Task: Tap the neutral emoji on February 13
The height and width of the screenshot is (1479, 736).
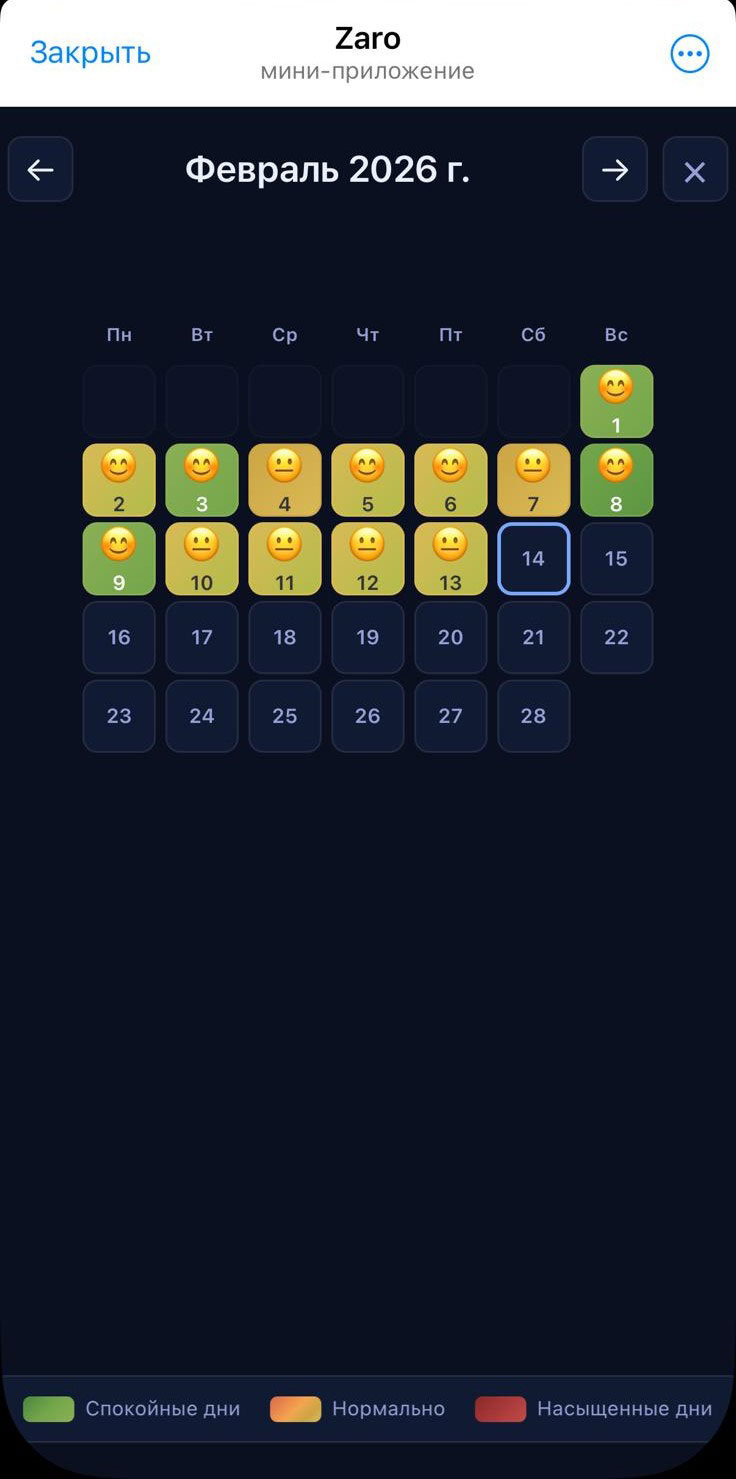Action: (x=450, y=558)
